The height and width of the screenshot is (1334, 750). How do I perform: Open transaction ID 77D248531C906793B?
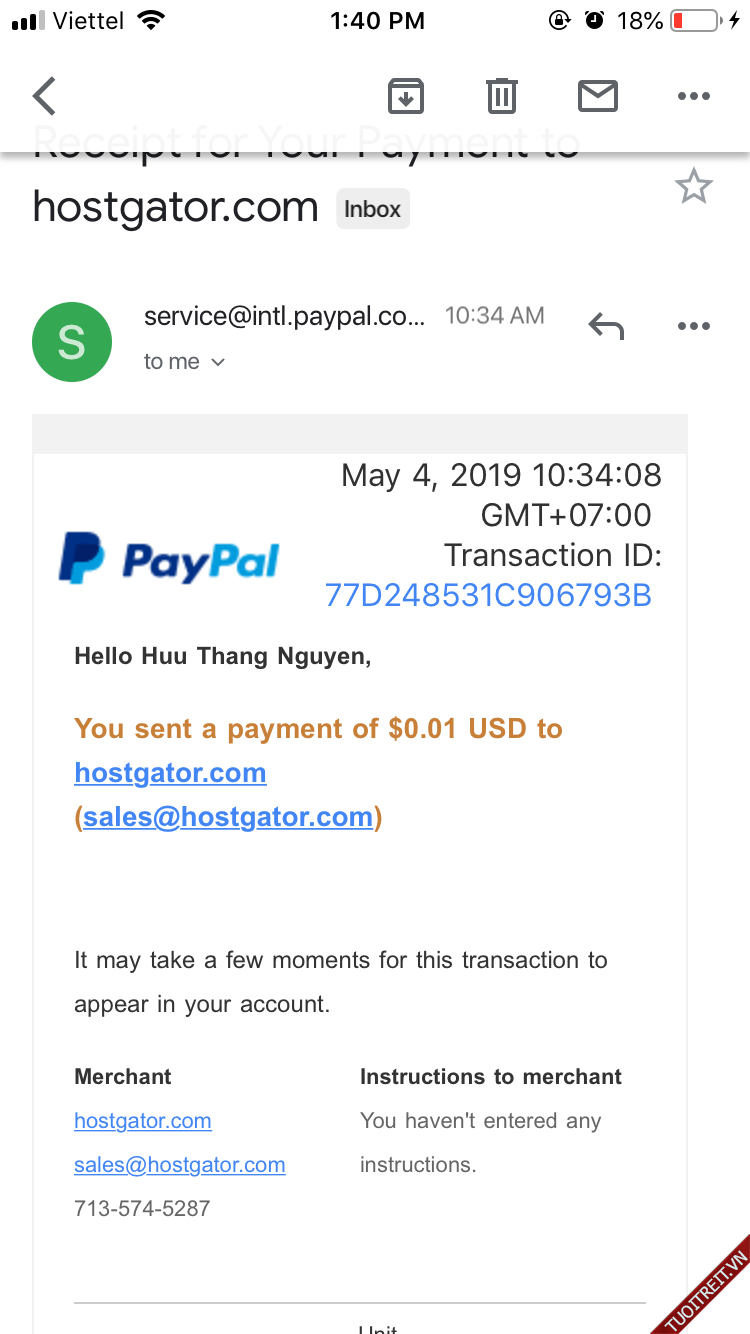488,596
